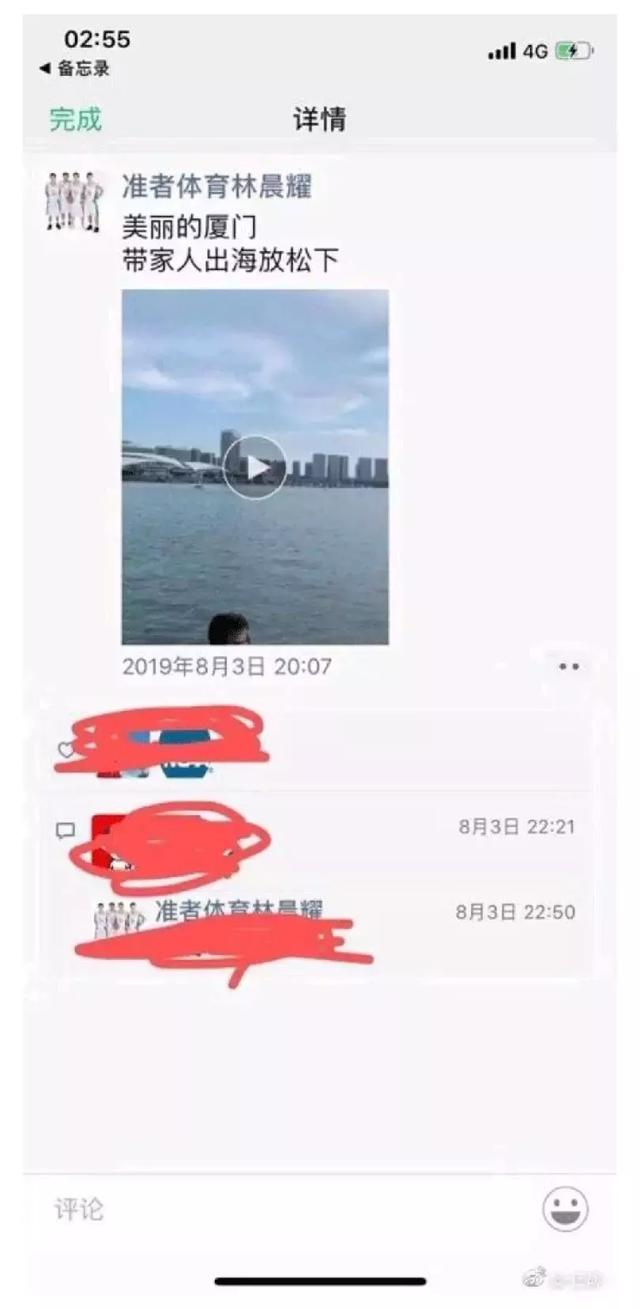Play the Xiamen sea video
Screen dimensions: 640x1309
coord(255,466)
